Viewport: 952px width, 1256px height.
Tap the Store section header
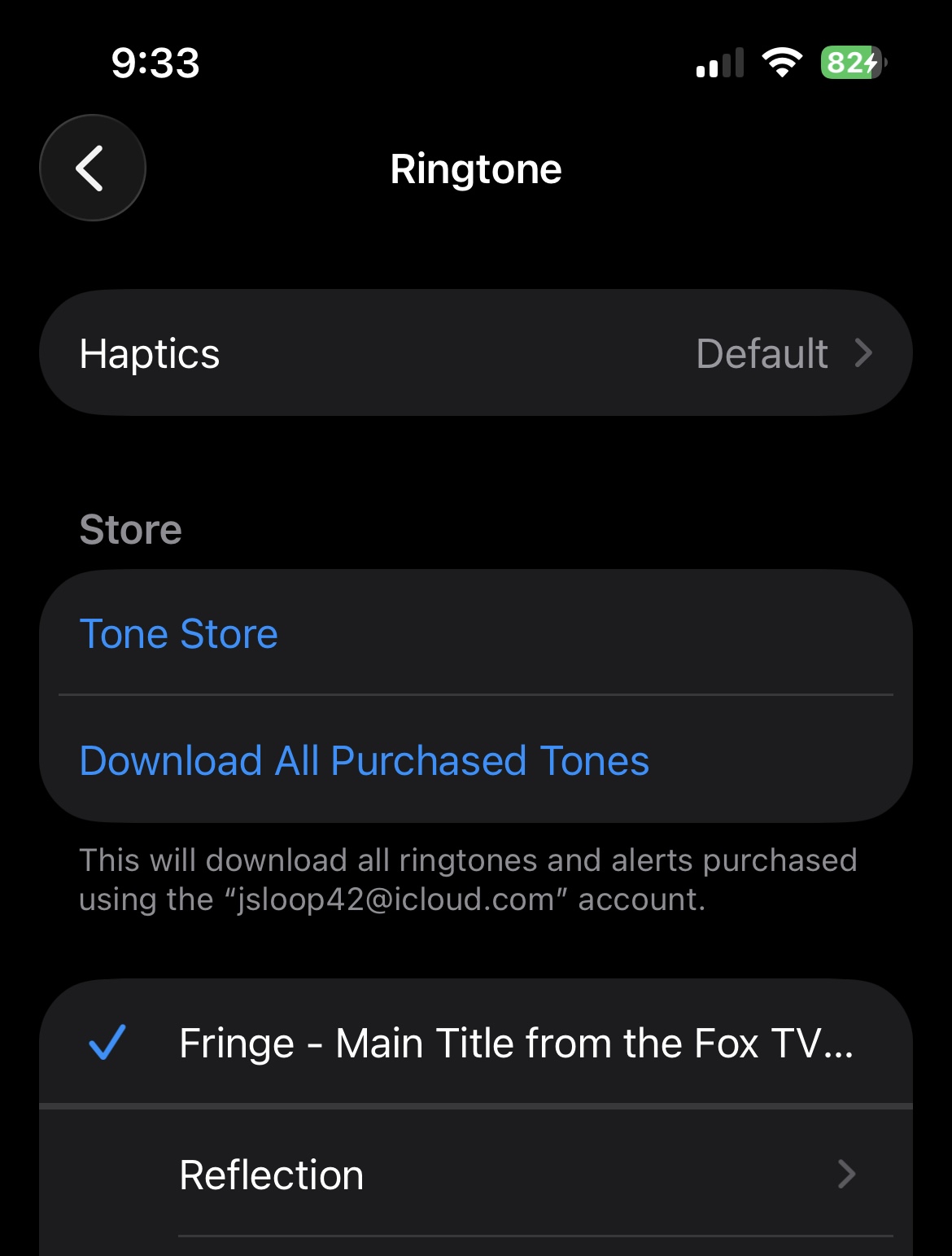(130, 527)
